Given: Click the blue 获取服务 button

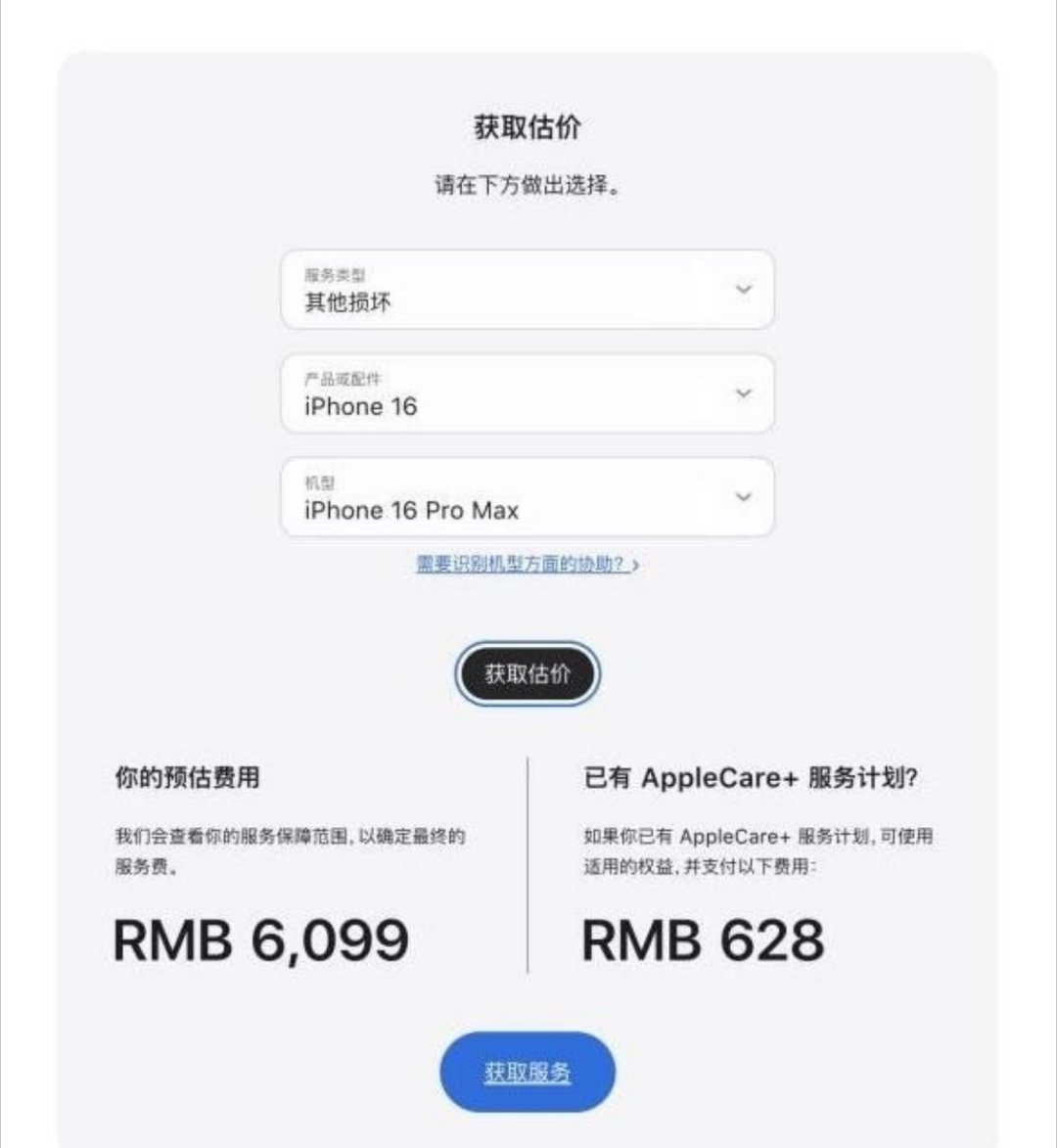Looking at the screenshot, I should click(527, 1072).
